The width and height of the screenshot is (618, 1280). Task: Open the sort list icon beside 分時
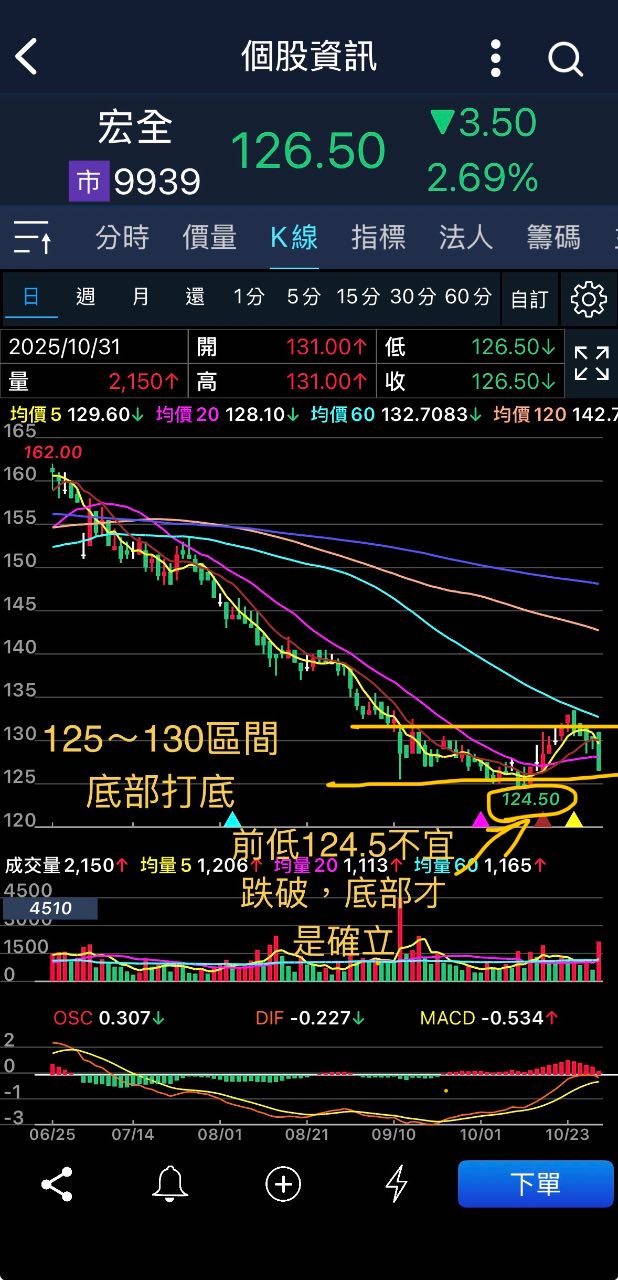[33, 237]
